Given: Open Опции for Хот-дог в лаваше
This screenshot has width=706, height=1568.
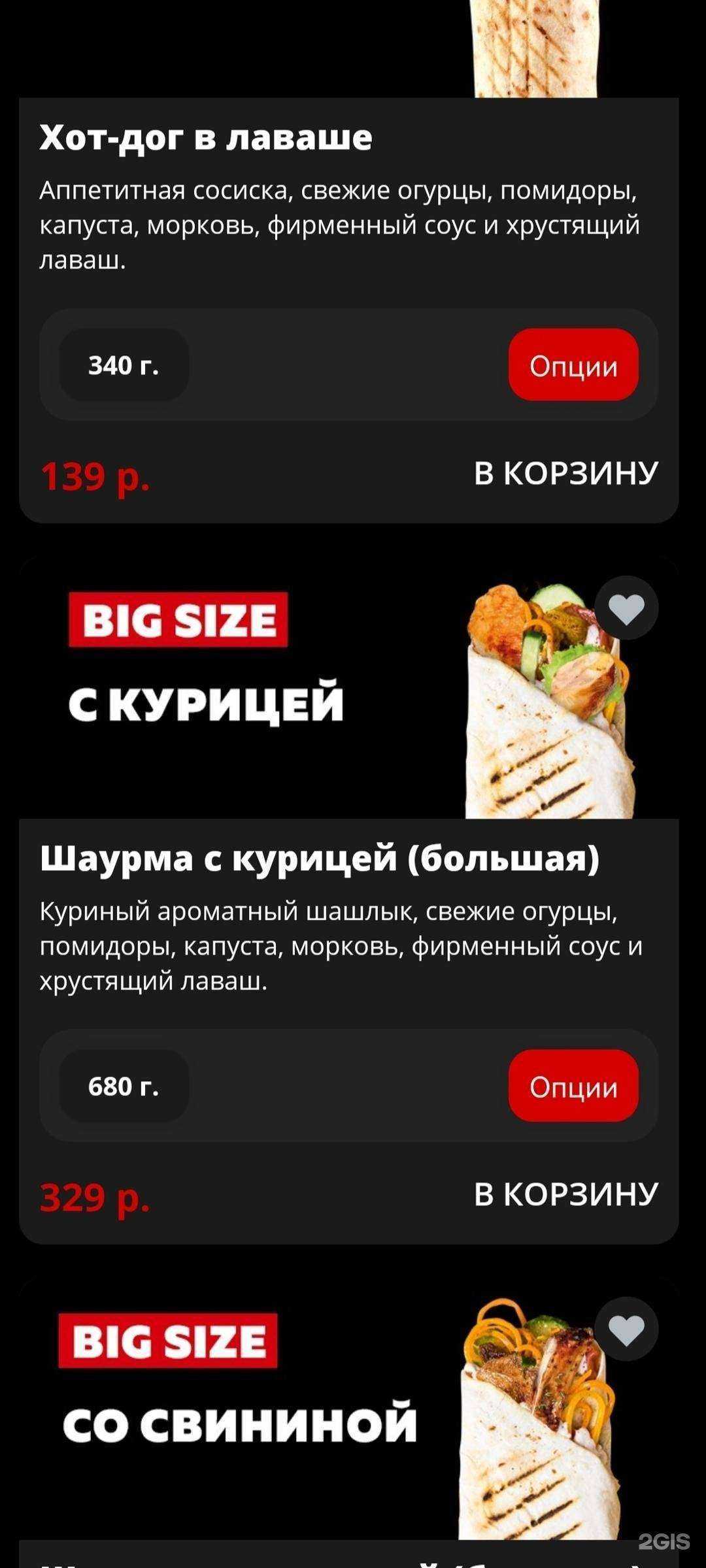Looking at the screenshot, I should tap(572, 366).
